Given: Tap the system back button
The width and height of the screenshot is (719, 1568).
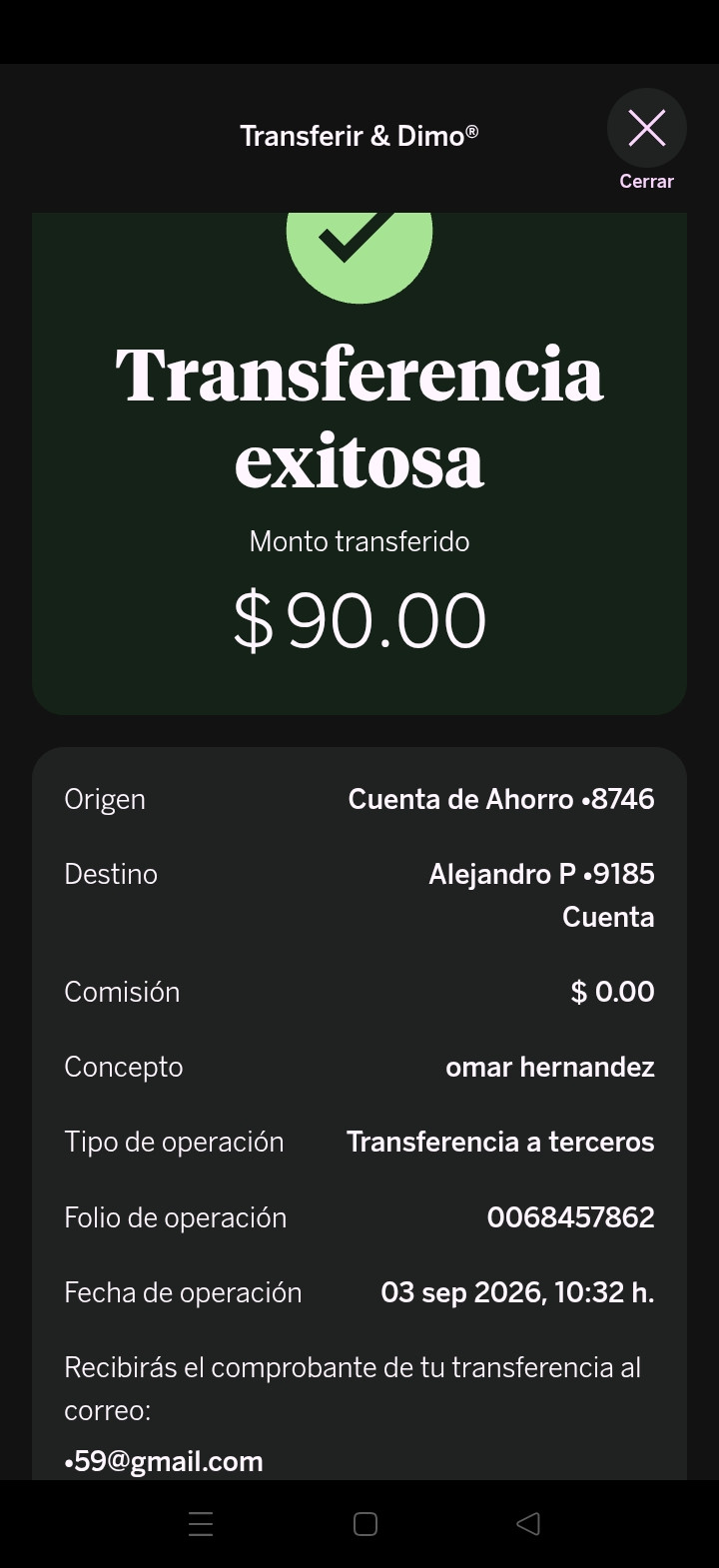Looking at the screenshot, I should (528, 1523).
